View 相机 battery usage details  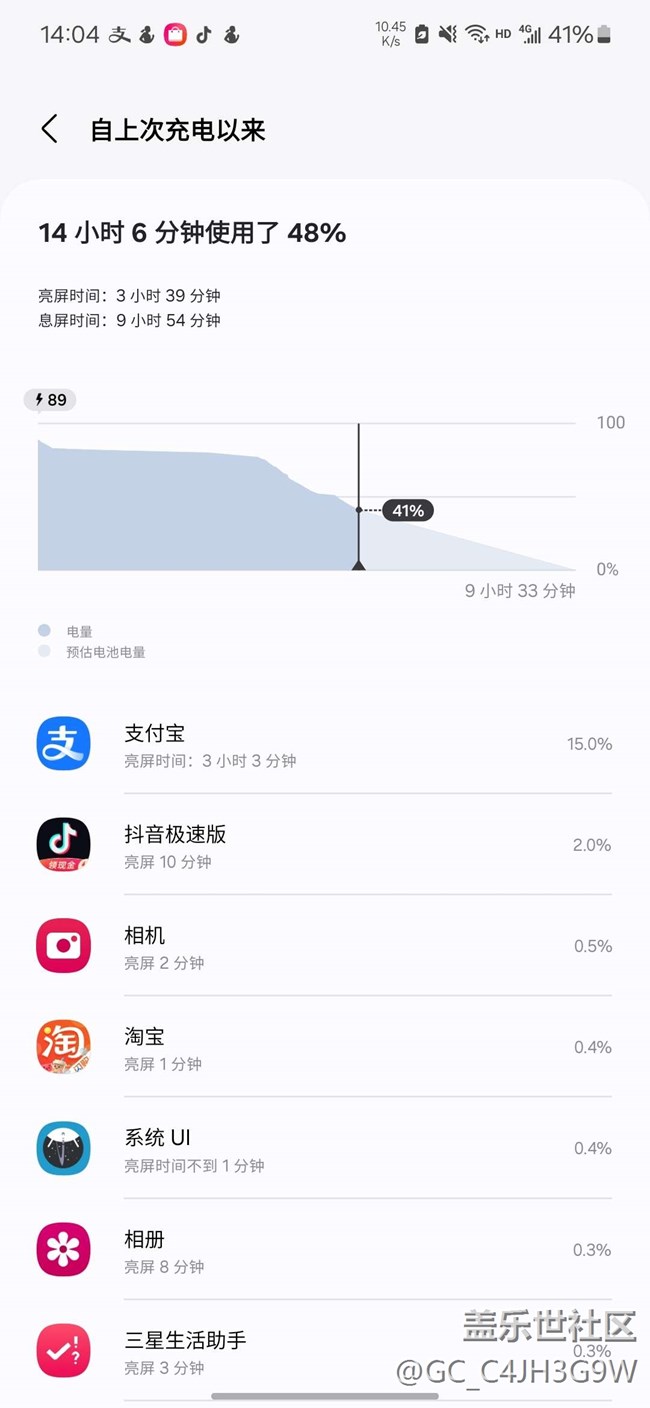(324, 947)
